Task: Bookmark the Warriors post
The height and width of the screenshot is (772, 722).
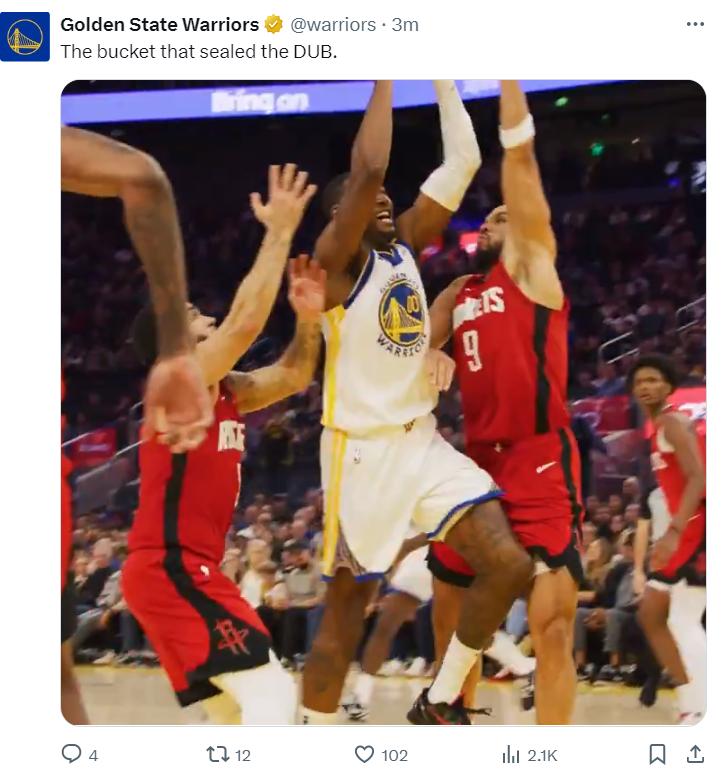Action: click(x=657, y=754)
